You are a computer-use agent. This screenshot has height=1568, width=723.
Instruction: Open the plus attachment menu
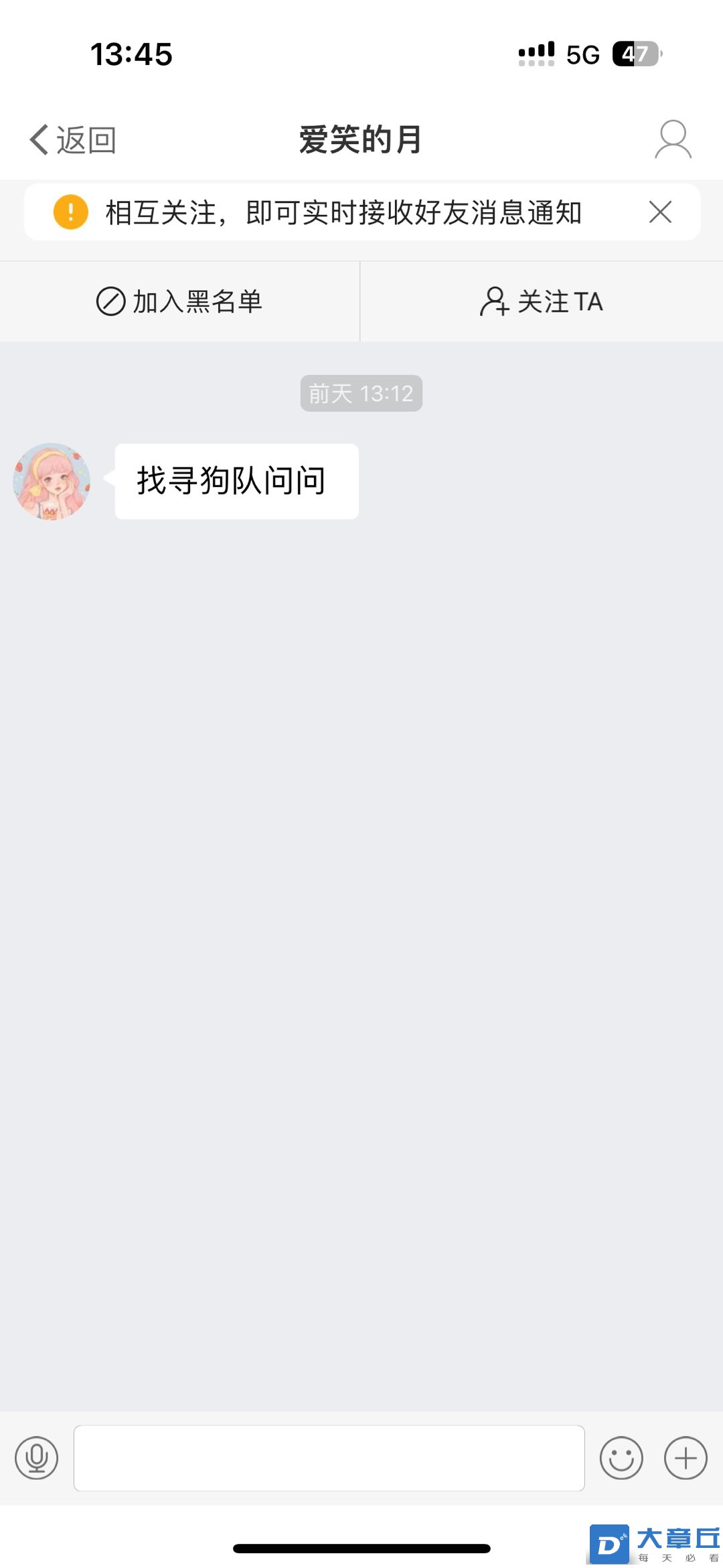[685, 1457]
